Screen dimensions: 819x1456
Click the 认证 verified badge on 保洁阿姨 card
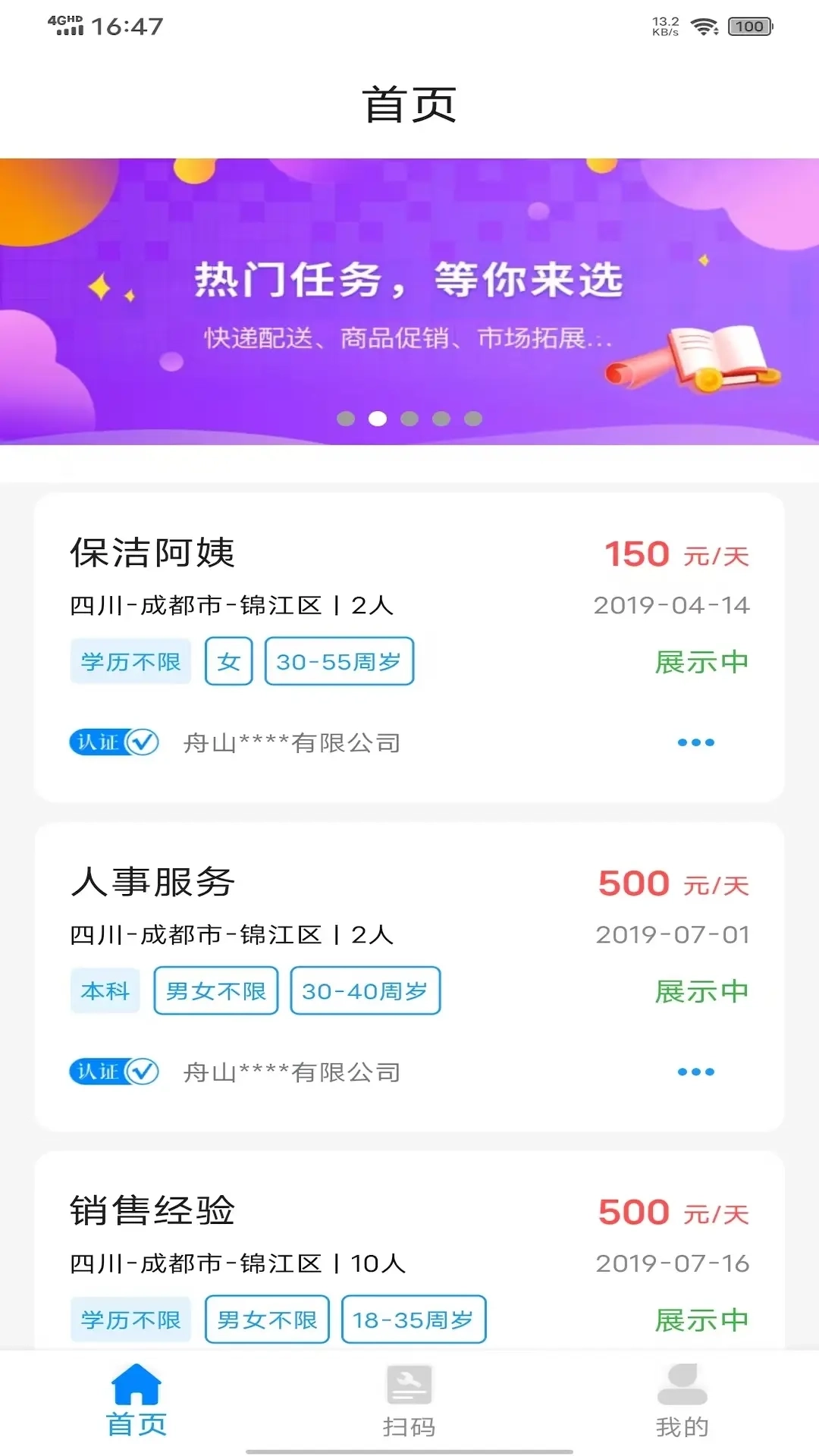click(114, 742)
